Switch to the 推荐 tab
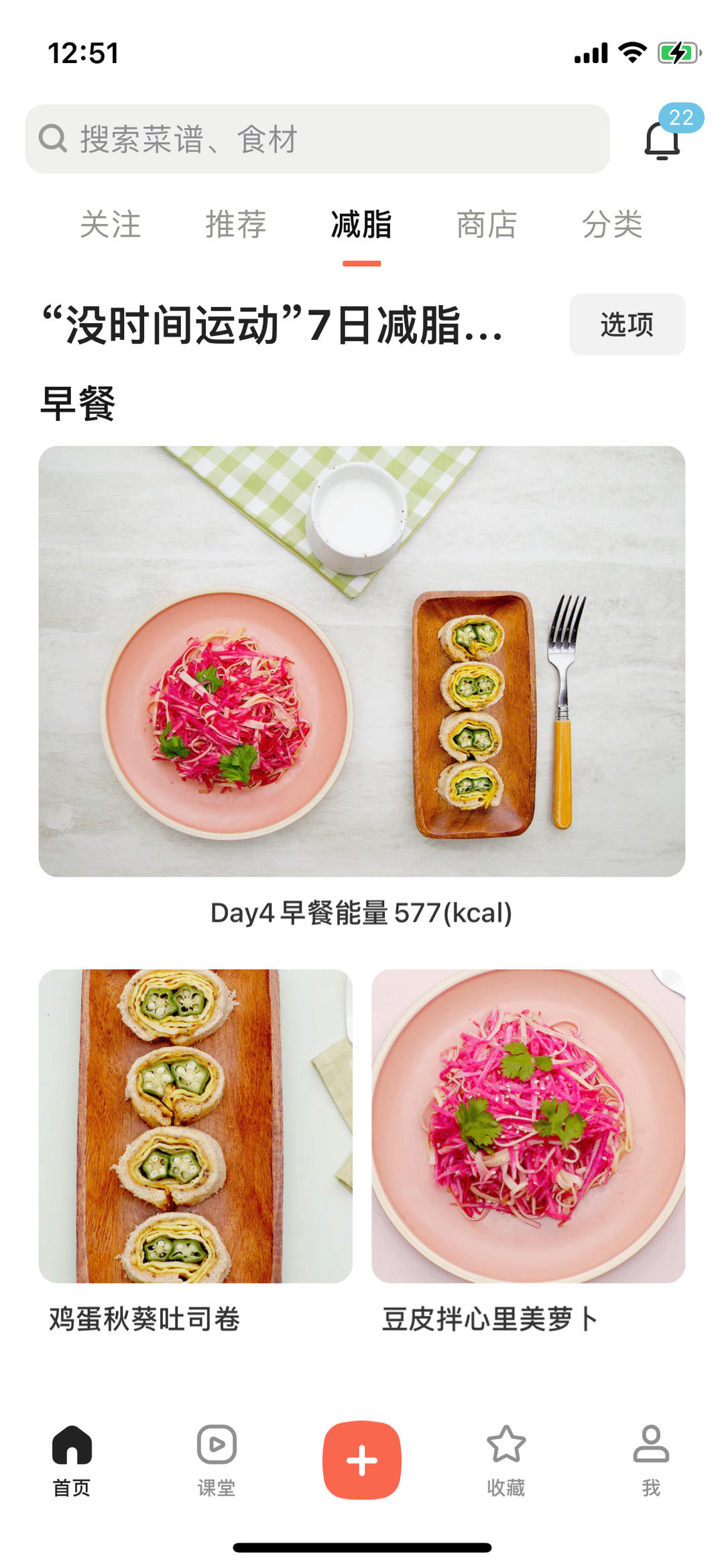724x1568 pixels. [x=236, y=225]
